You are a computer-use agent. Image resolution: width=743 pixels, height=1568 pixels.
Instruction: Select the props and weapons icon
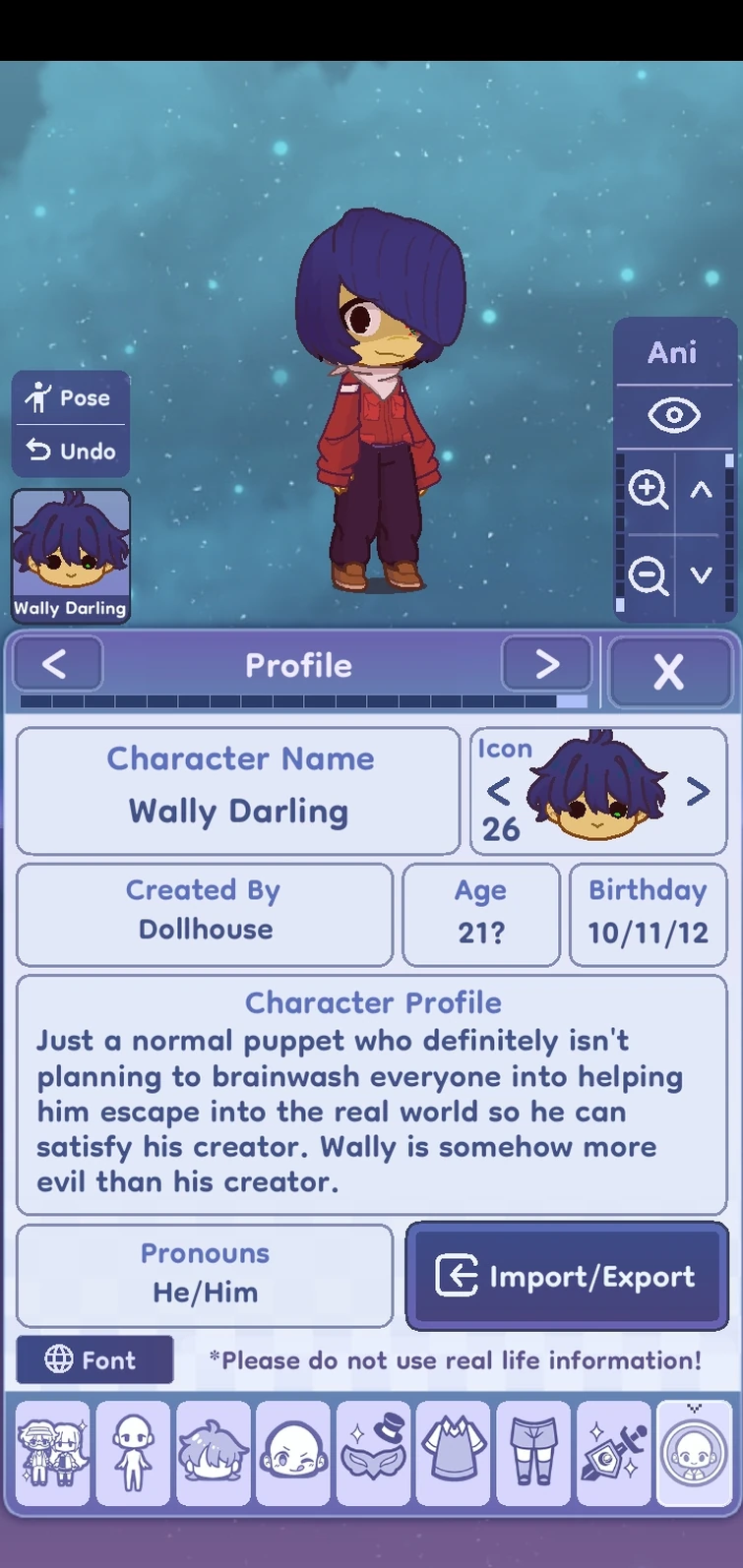(612, 1453)
